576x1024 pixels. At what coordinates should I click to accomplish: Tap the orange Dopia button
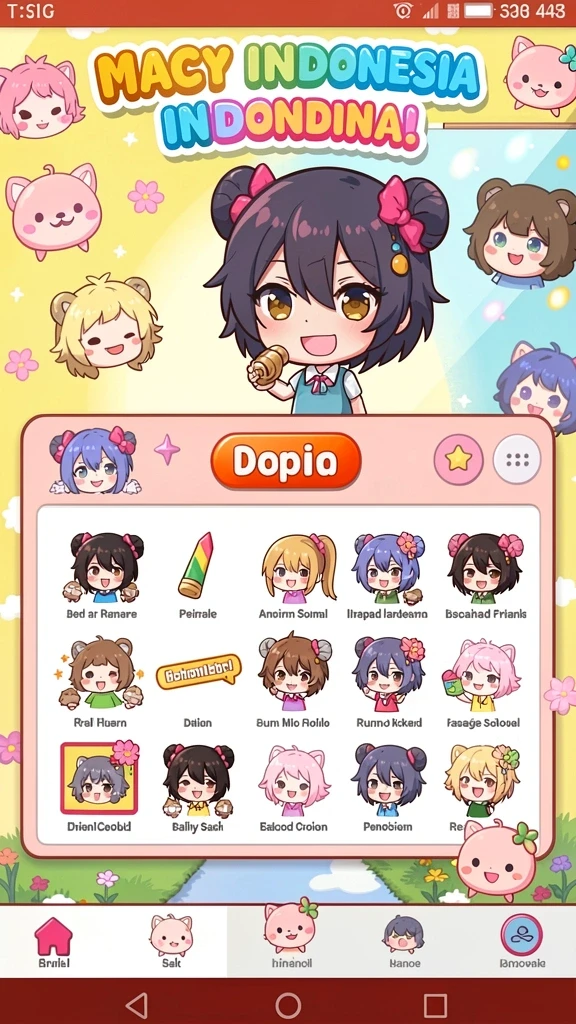tap(285, 461)
